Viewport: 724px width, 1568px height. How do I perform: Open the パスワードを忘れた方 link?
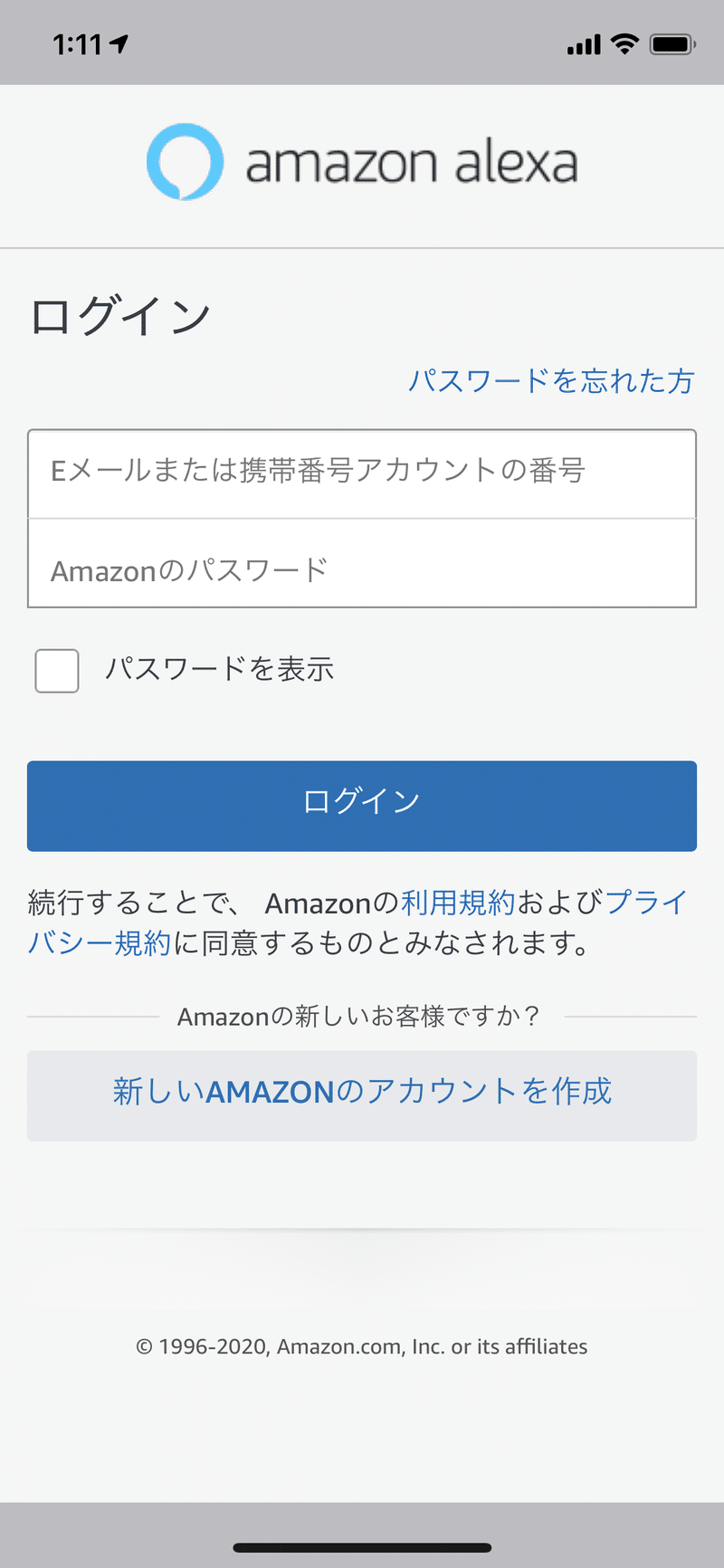click(x=550, y=380)
